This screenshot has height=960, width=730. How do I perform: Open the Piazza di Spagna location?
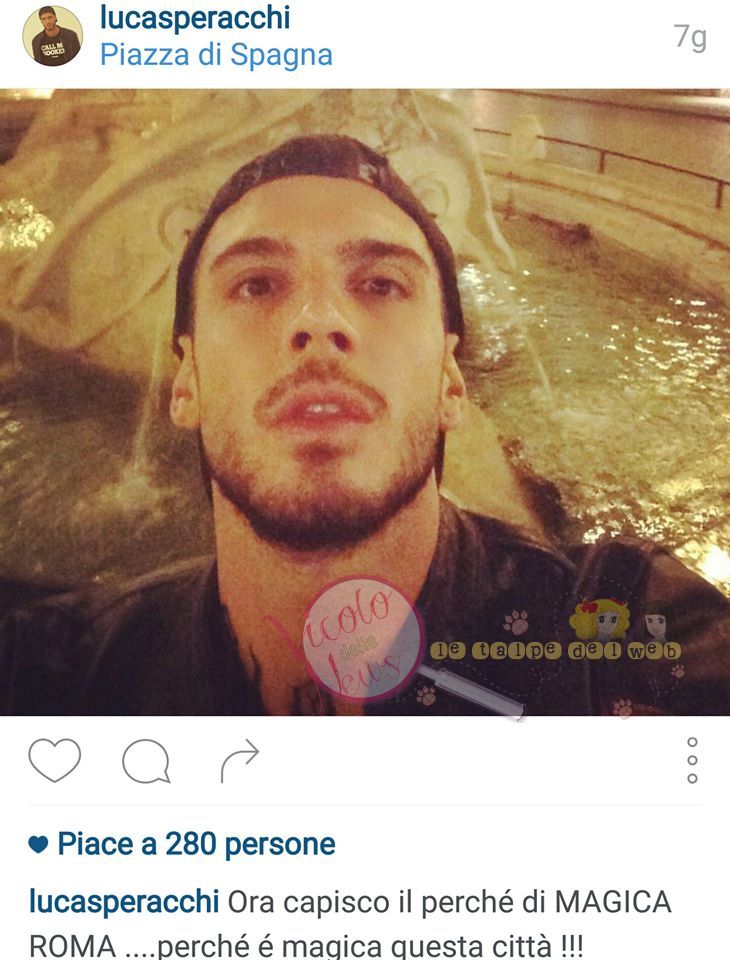(x=216, y=54)
